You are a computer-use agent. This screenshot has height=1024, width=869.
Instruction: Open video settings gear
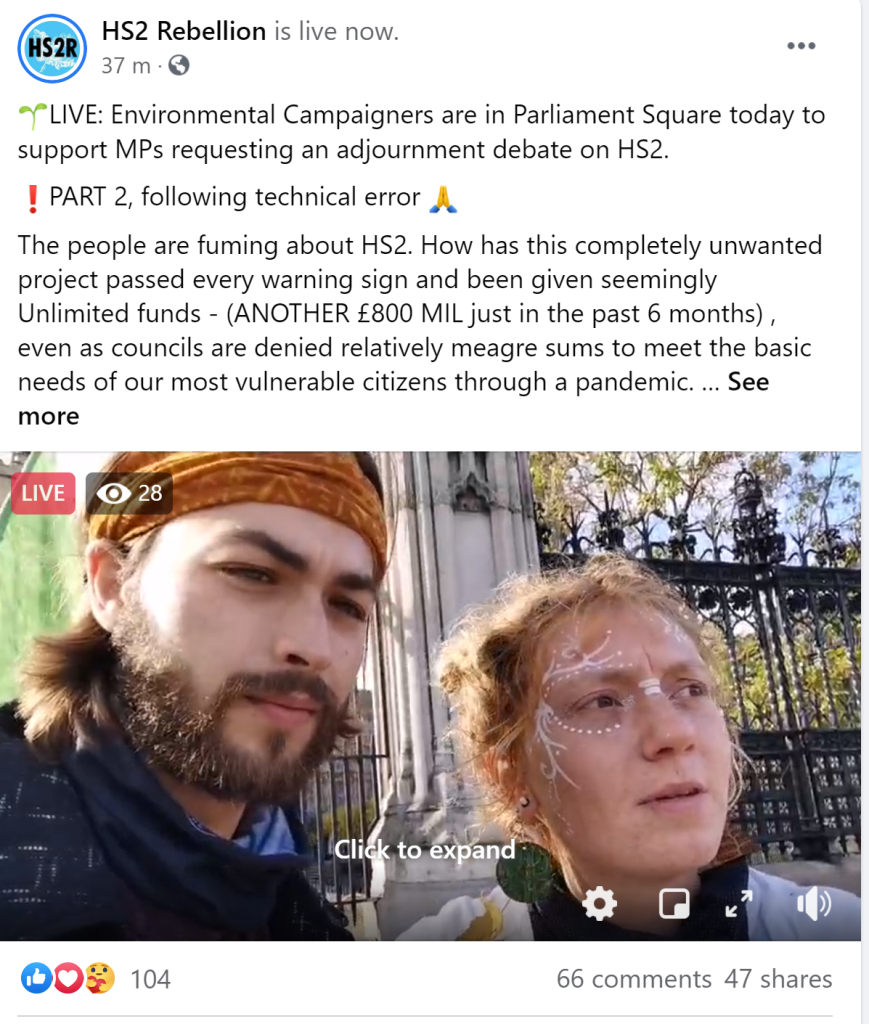(599, 904)
